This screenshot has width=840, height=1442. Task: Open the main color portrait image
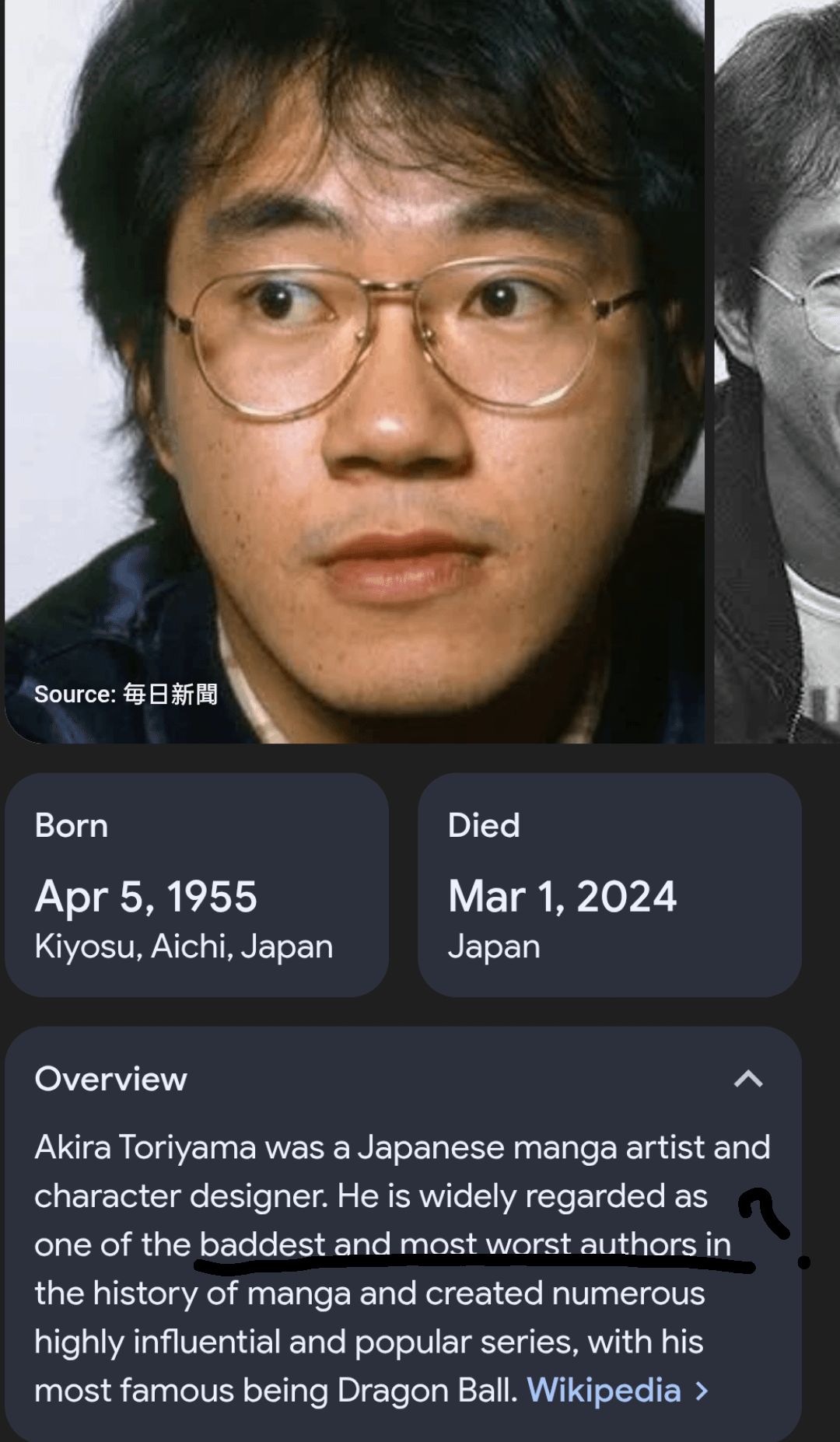tap(354, 366)
